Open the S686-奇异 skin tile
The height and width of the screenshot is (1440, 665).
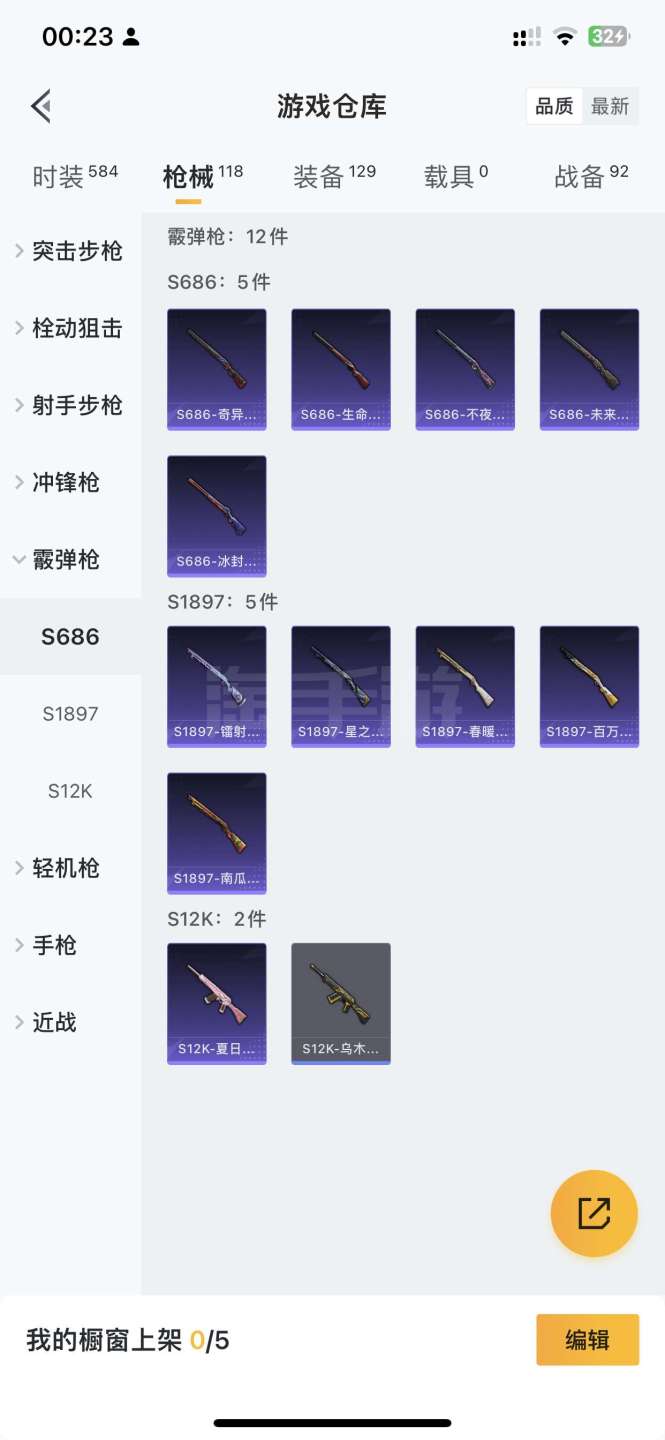coord(217,369)
